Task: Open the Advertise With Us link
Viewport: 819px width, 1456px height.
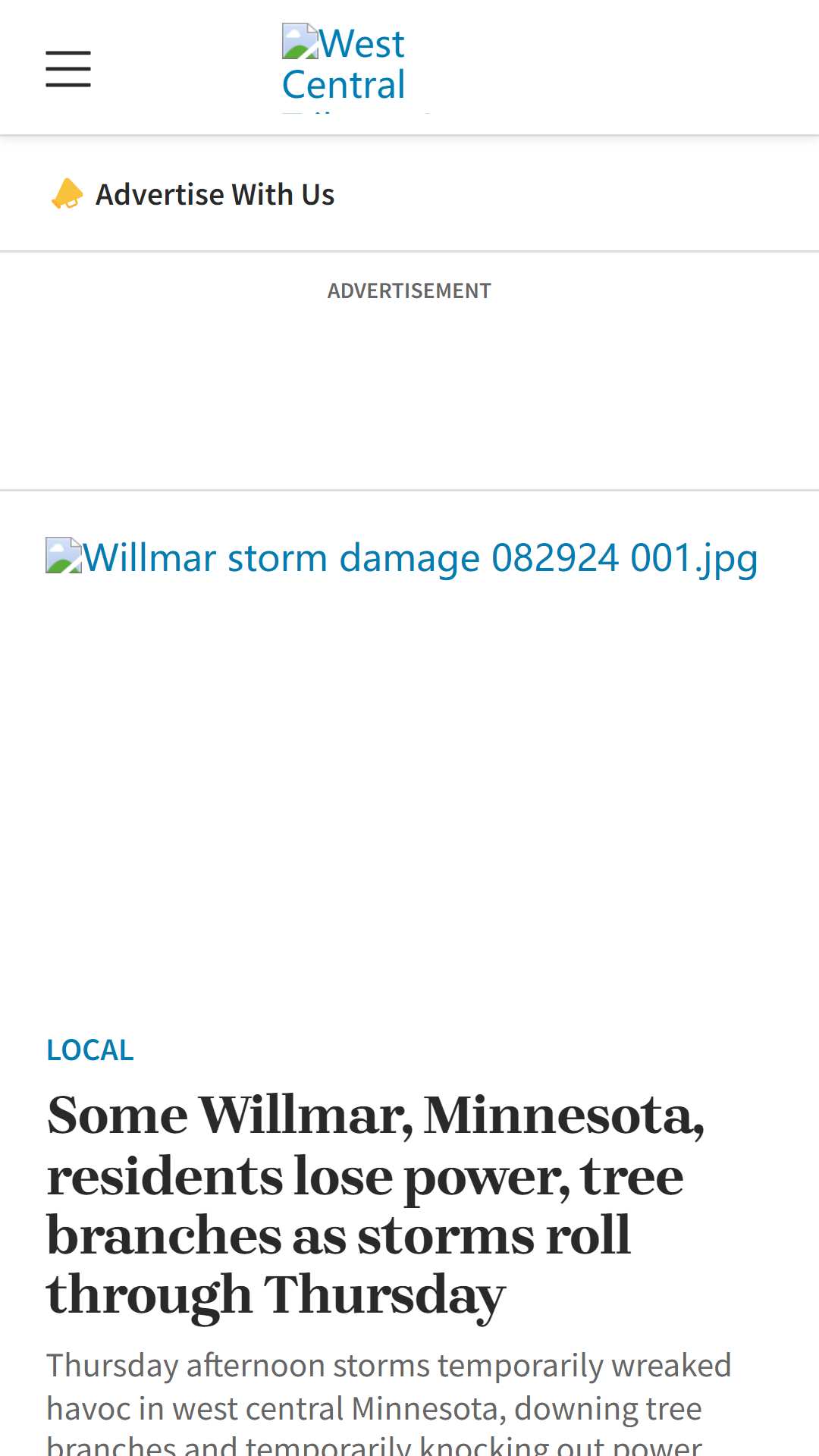Action: [x=193, y=195]
